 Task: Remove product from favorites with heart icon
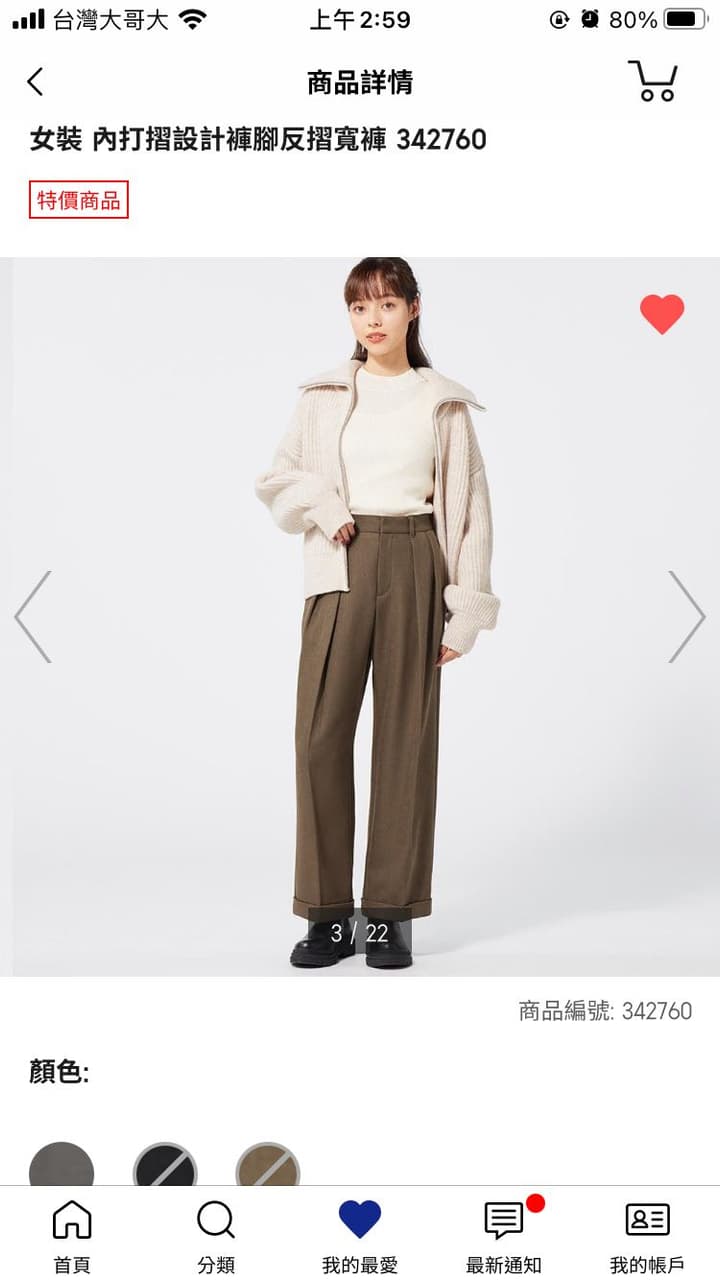point(662,314)
